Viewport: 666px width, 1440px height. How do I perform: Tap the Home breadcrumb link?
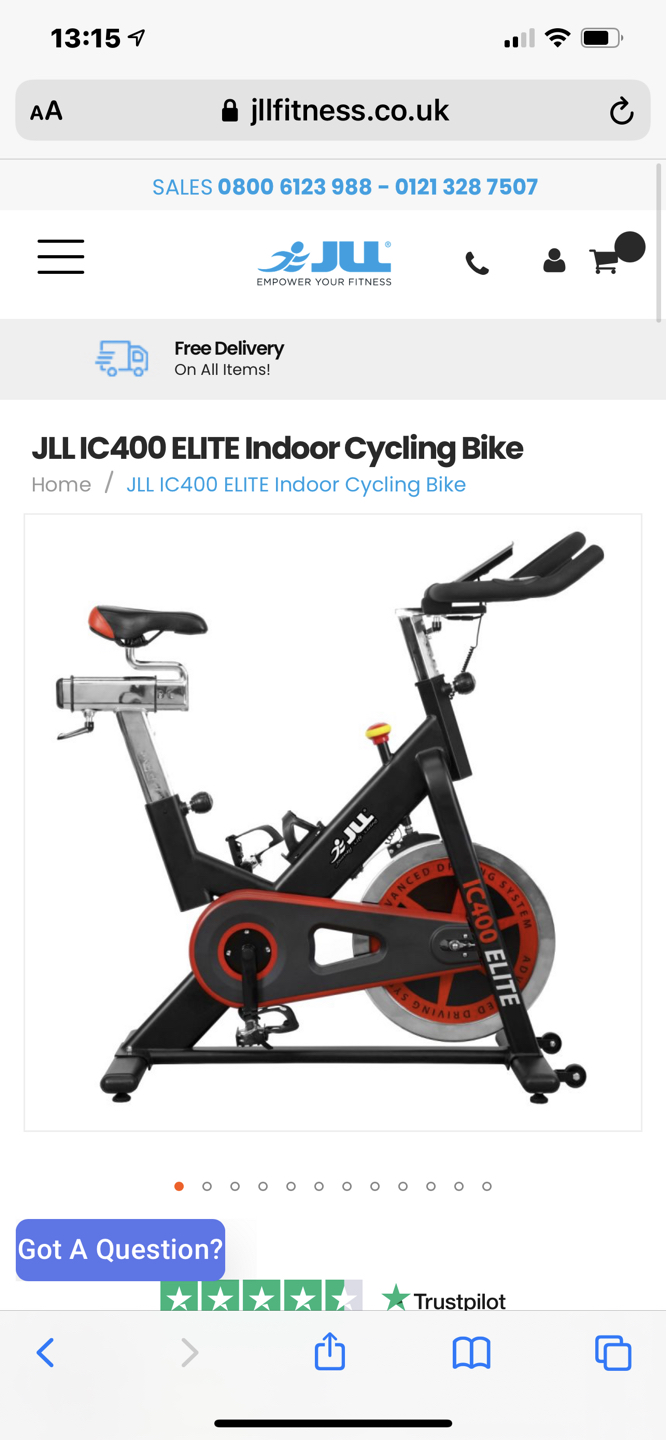click(x=61, y=484)
